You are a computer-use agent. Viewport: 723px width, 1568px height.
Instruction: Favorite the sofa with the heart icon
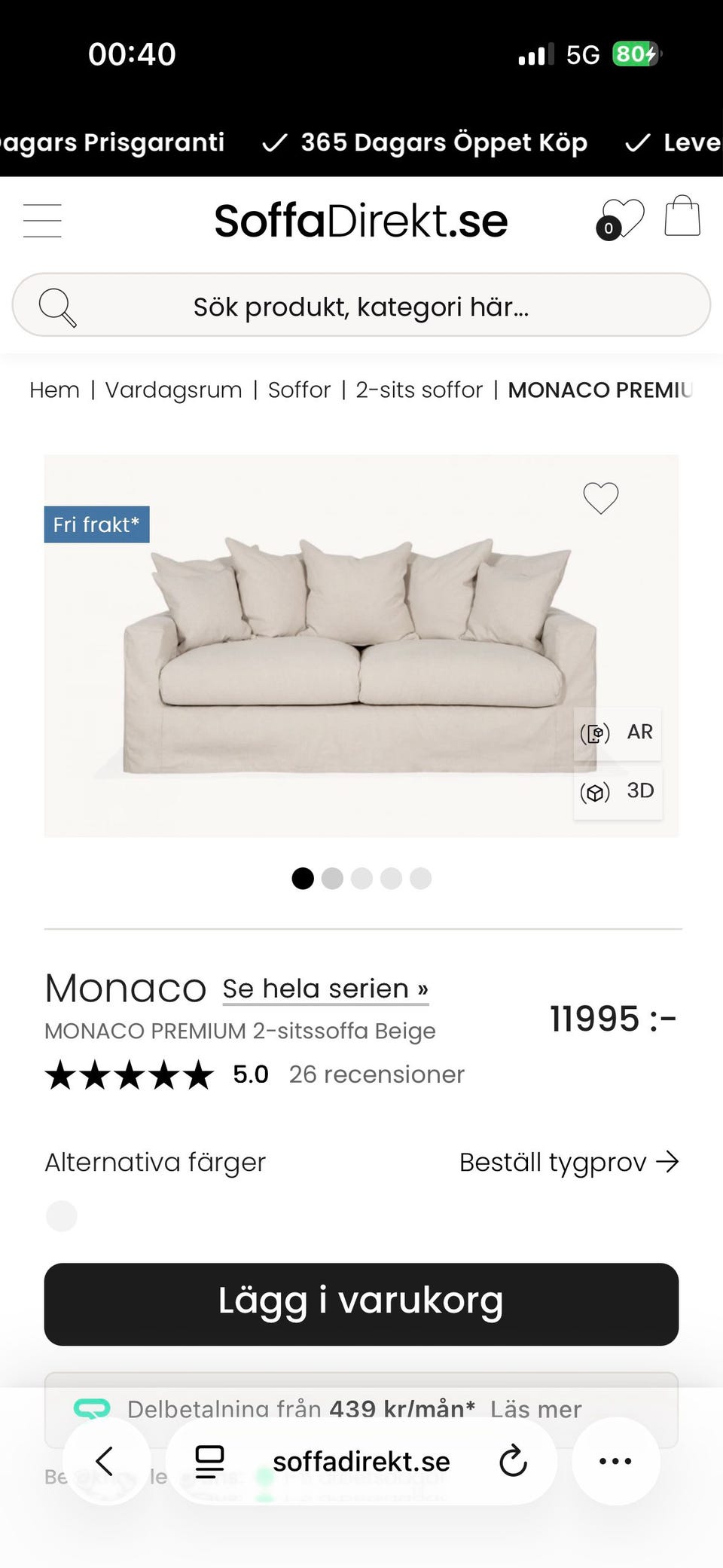click(x=600, y=498)
